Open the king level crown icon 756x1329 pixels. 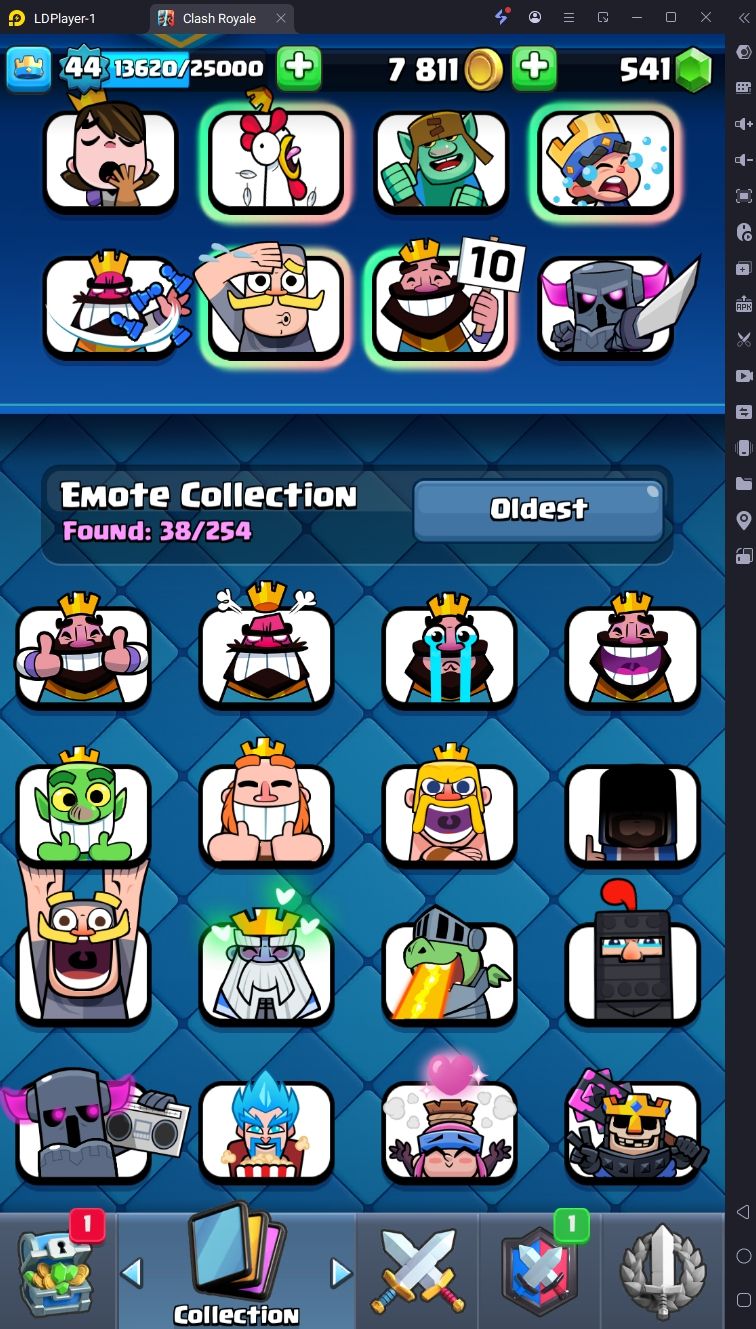click(30, 68)
